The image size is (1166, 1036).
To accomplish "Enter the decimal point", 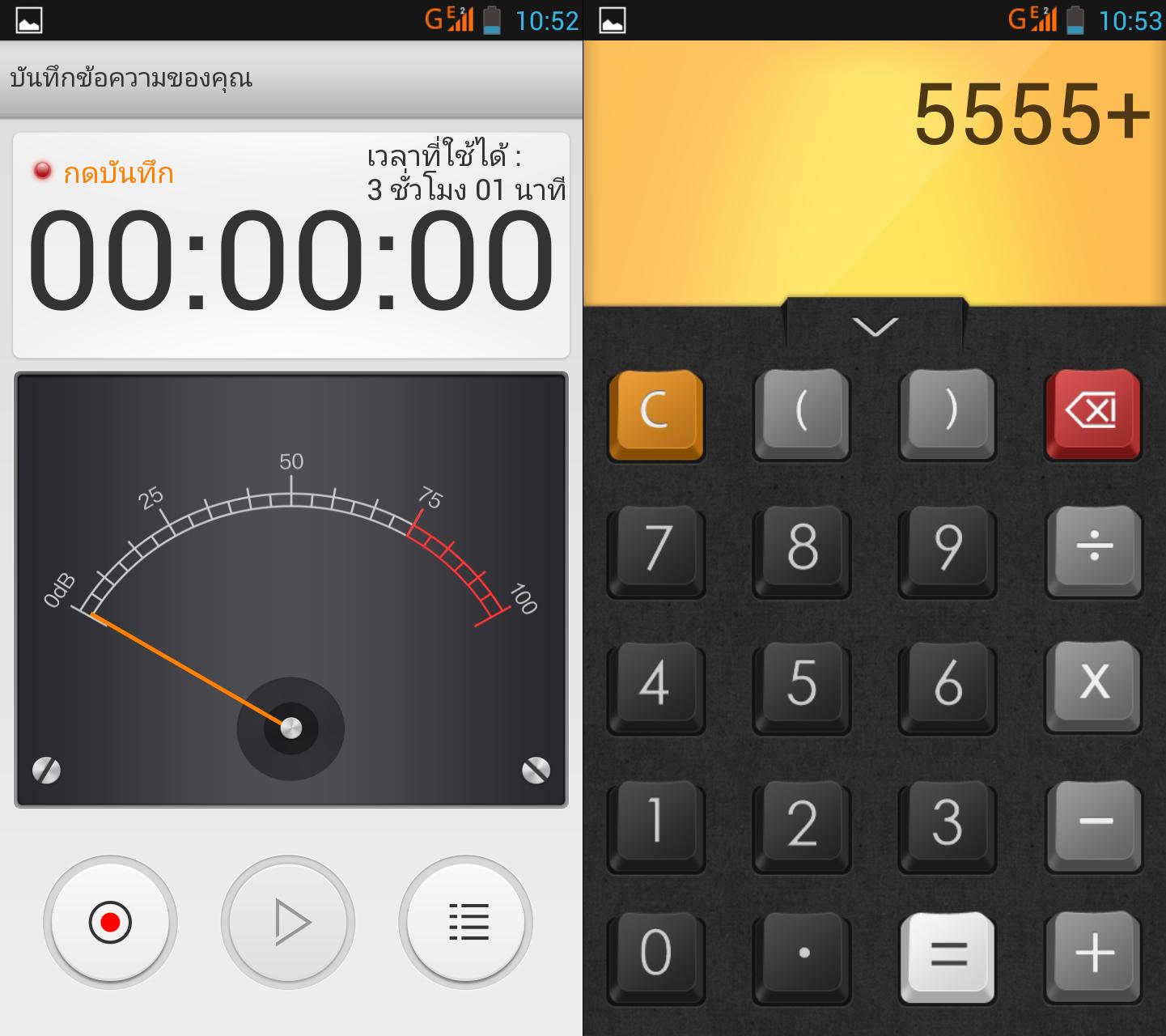I will click(801, 954).
